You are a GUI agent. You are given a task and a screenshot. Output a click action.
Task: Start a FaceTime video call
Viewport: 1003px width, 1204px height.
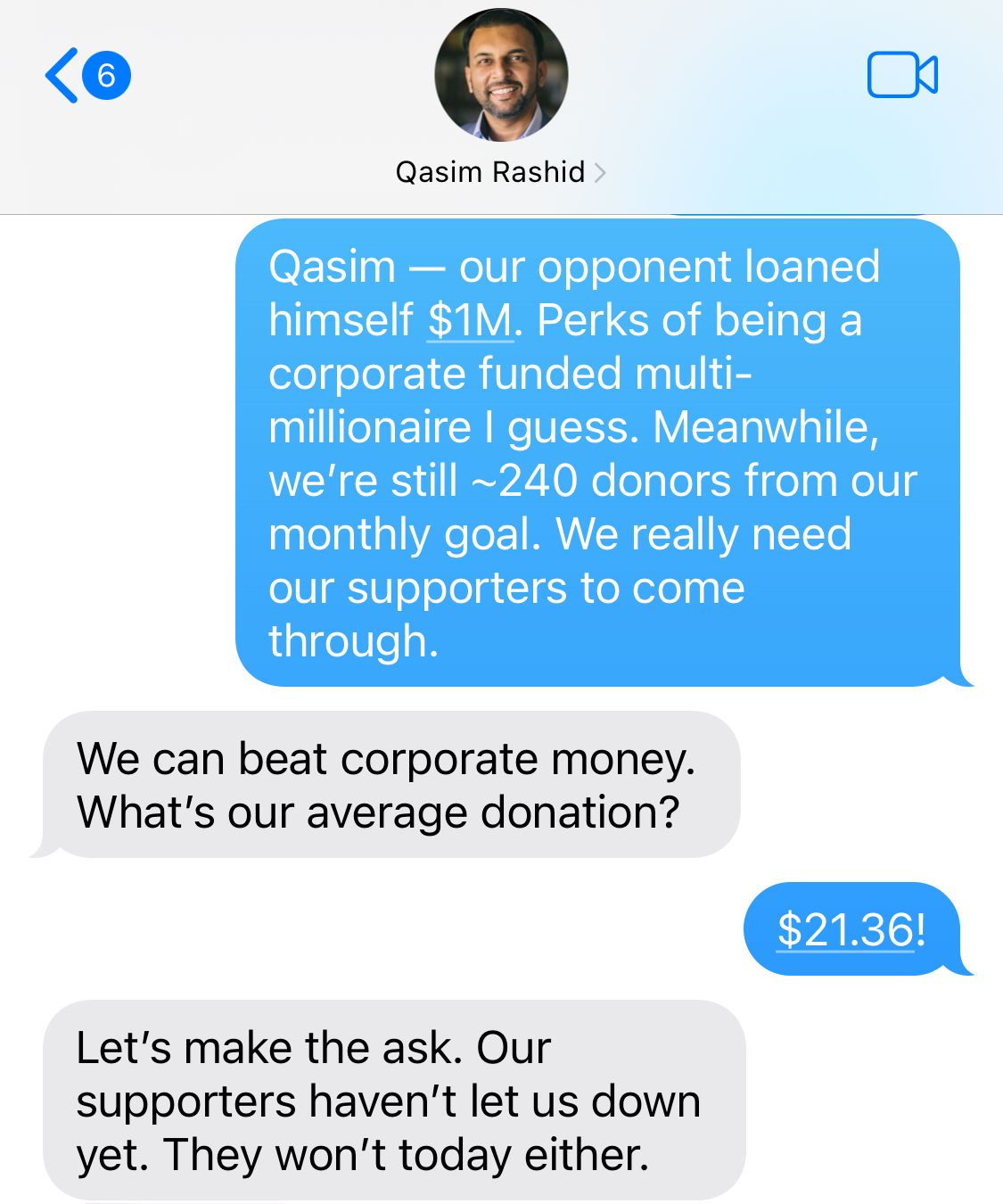901,75
